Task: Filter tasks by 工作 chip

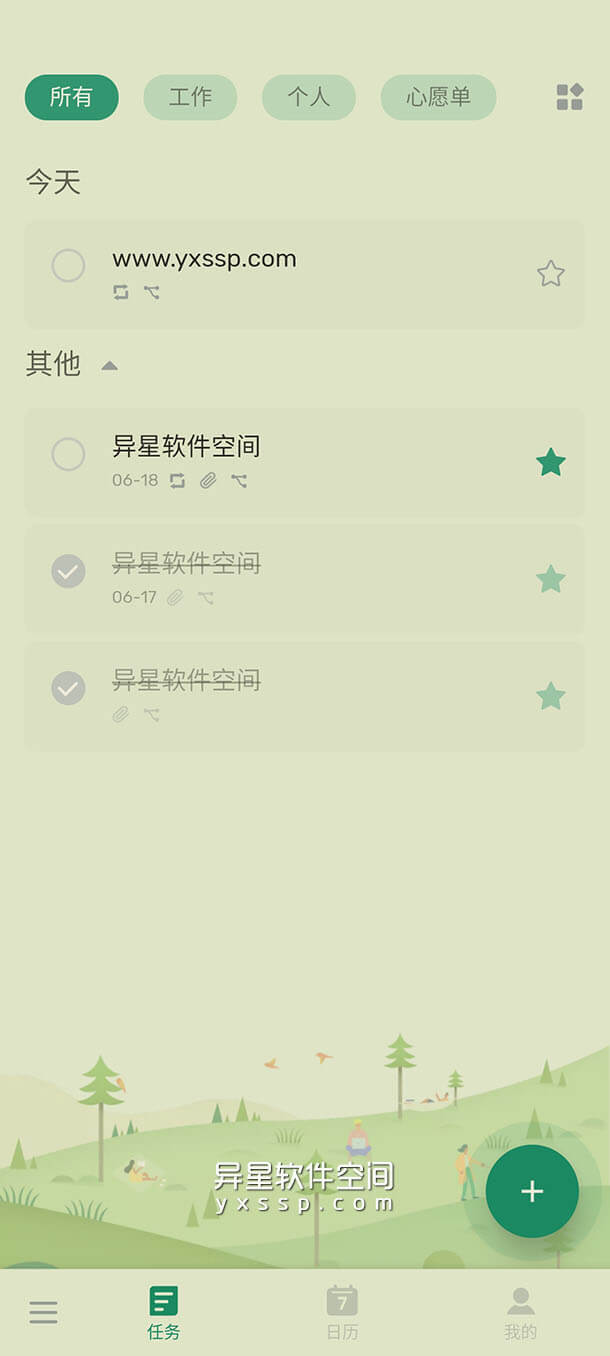Action: tap(190, 97)
